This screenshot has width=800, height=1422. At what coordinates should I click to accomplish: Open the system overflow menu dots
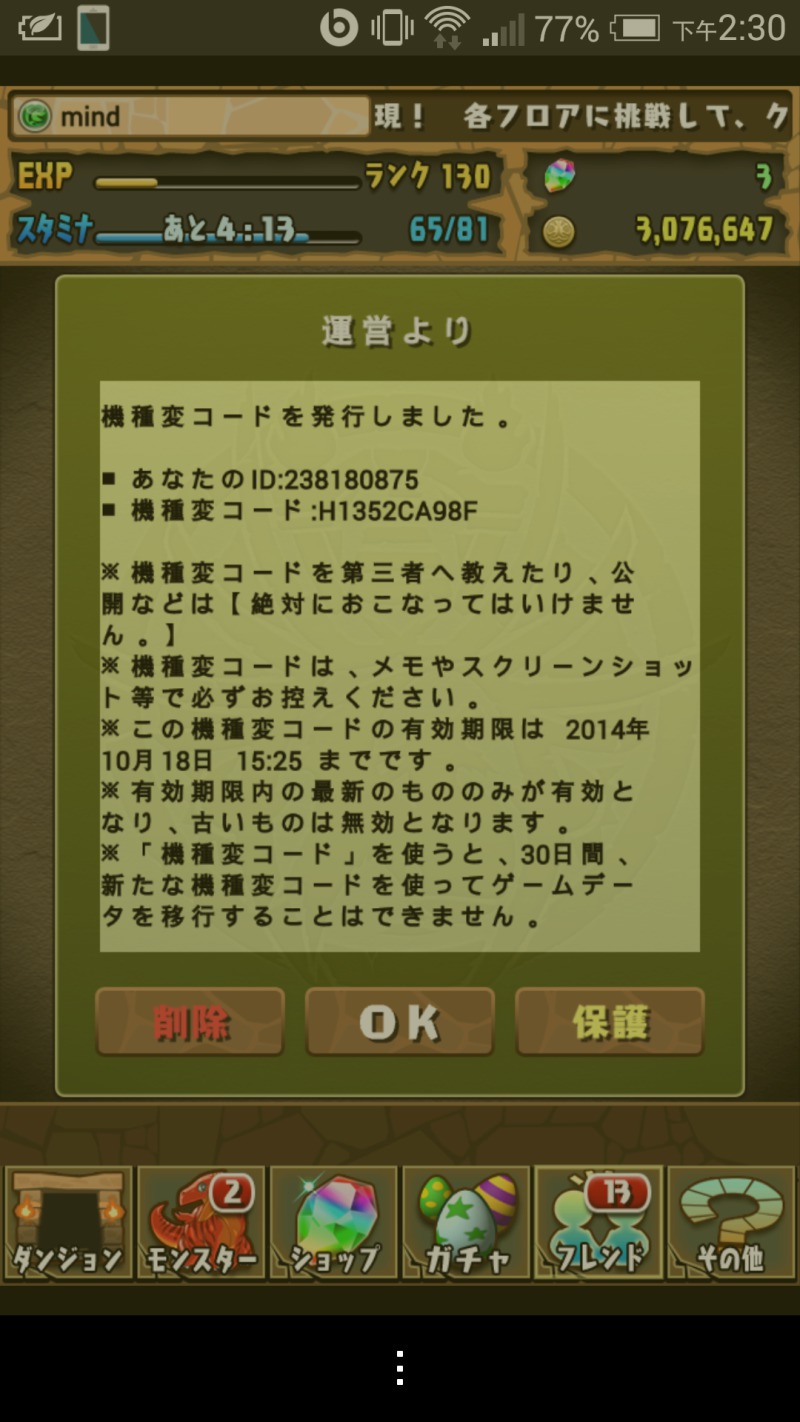click(x=399, y=1367)
